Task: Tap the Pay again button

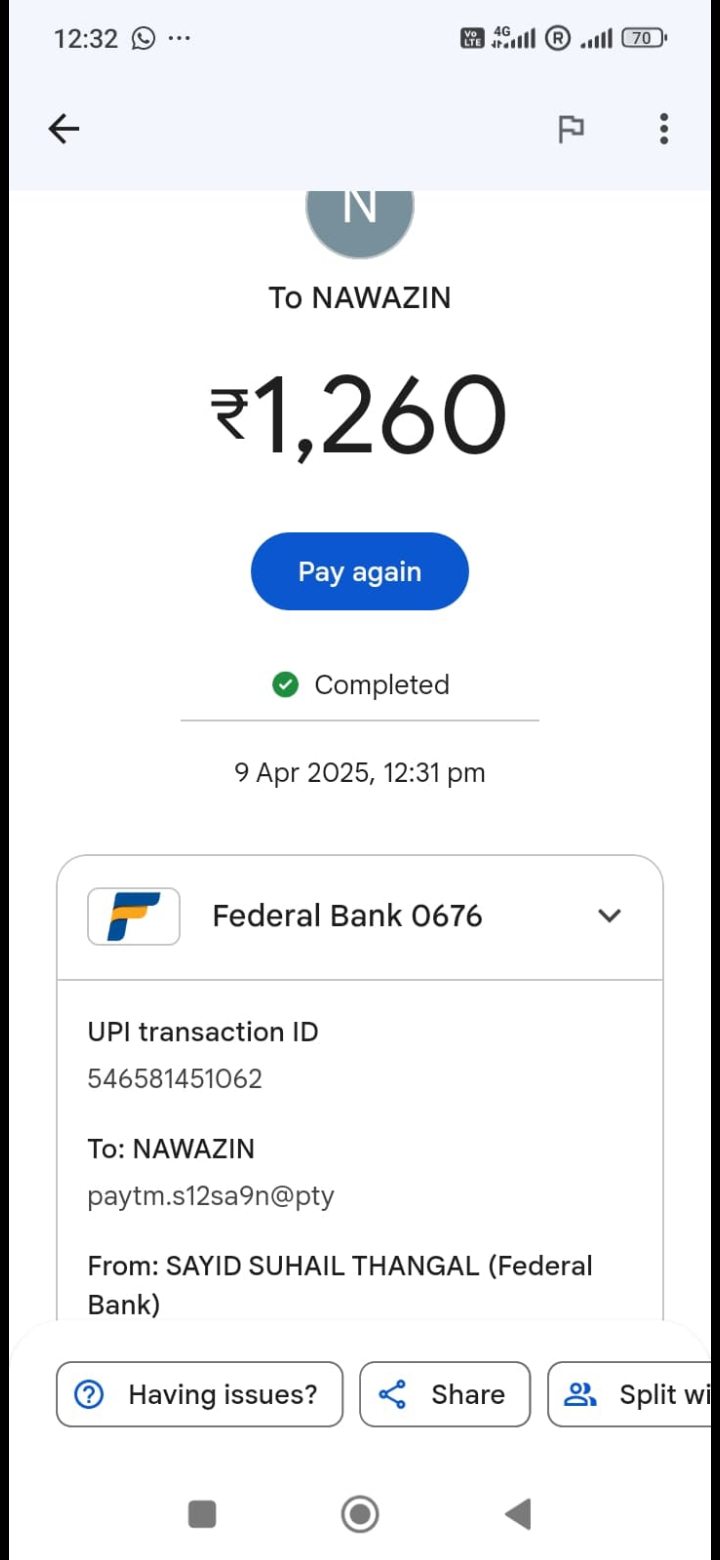Action: (x=360, y=571)
